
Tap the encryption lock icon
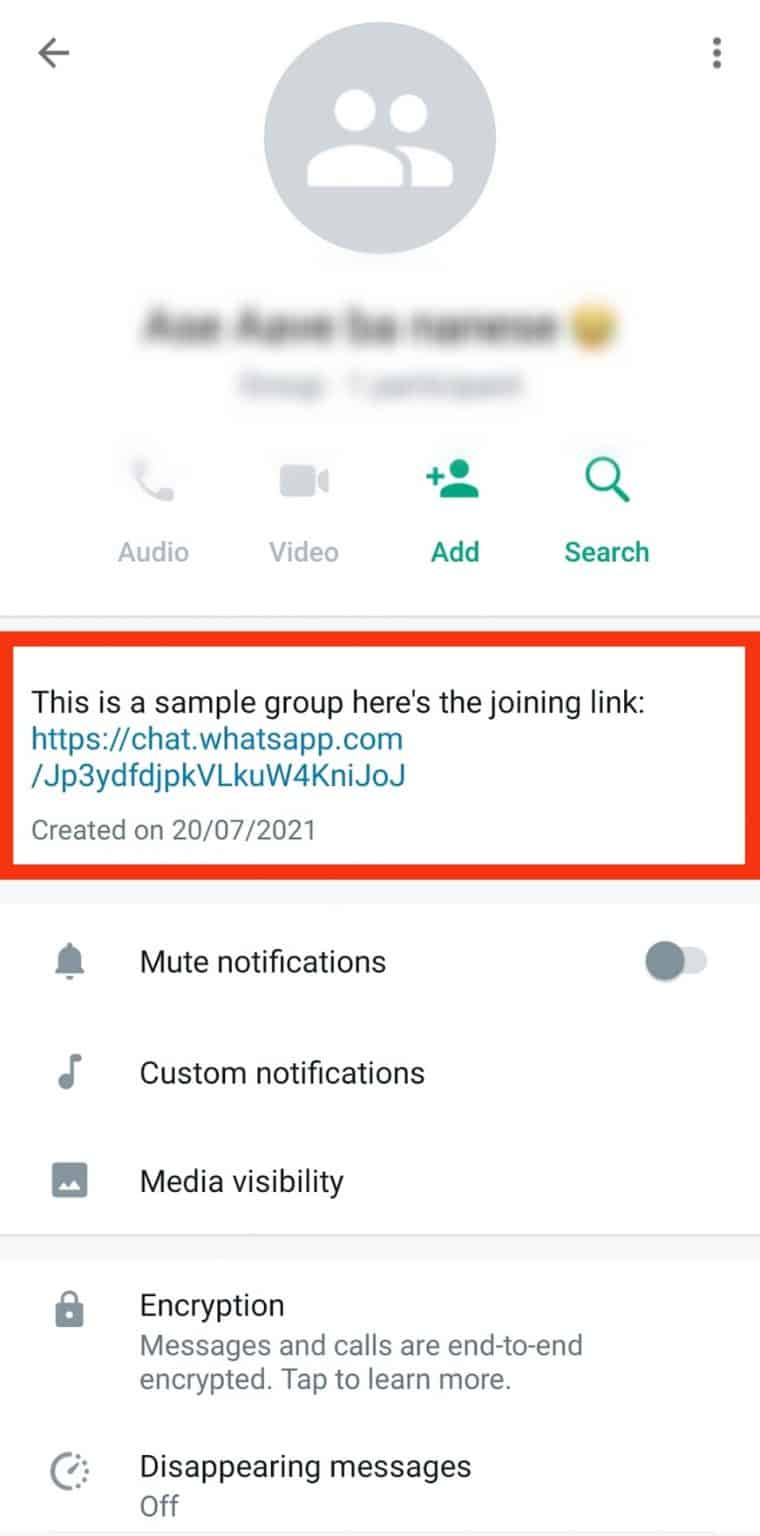click(x=70, y=1307)
